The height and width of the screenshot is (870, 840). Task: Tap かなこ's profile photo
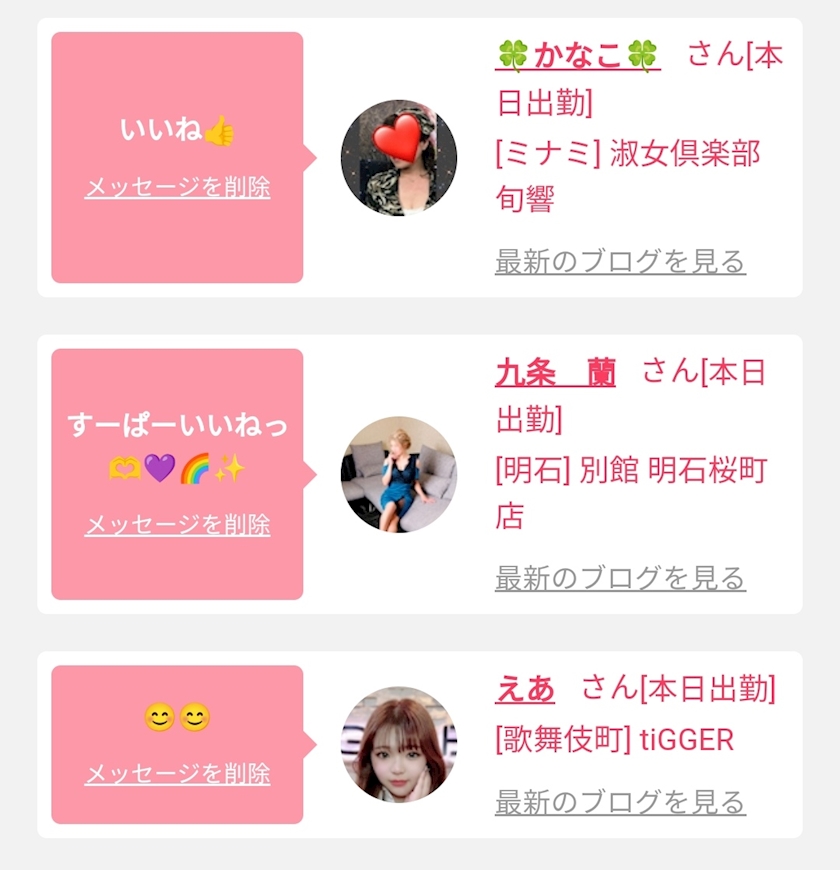[x=399, y=158]
